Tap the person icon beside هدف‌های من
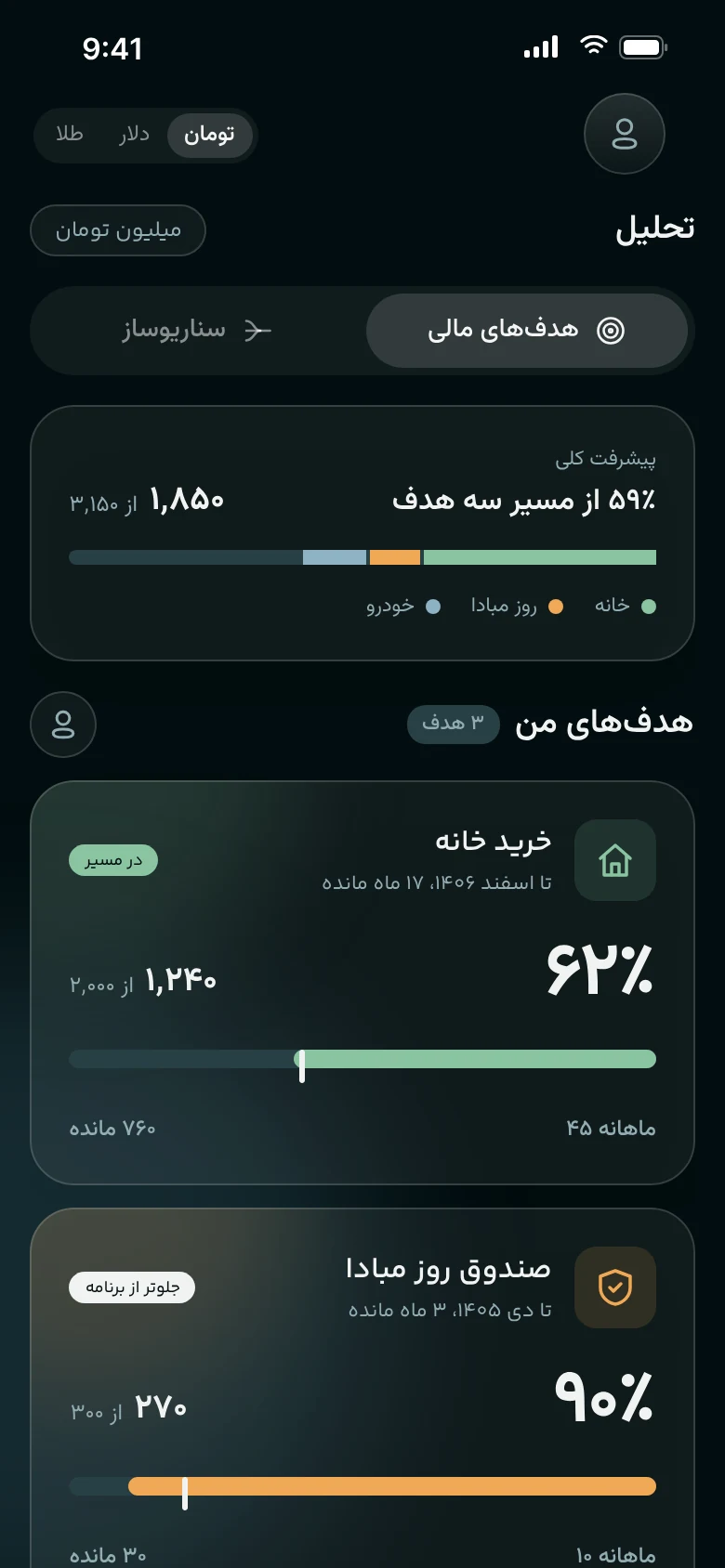This screenshot has width=725, height=1568. click(x=63, y=725)
